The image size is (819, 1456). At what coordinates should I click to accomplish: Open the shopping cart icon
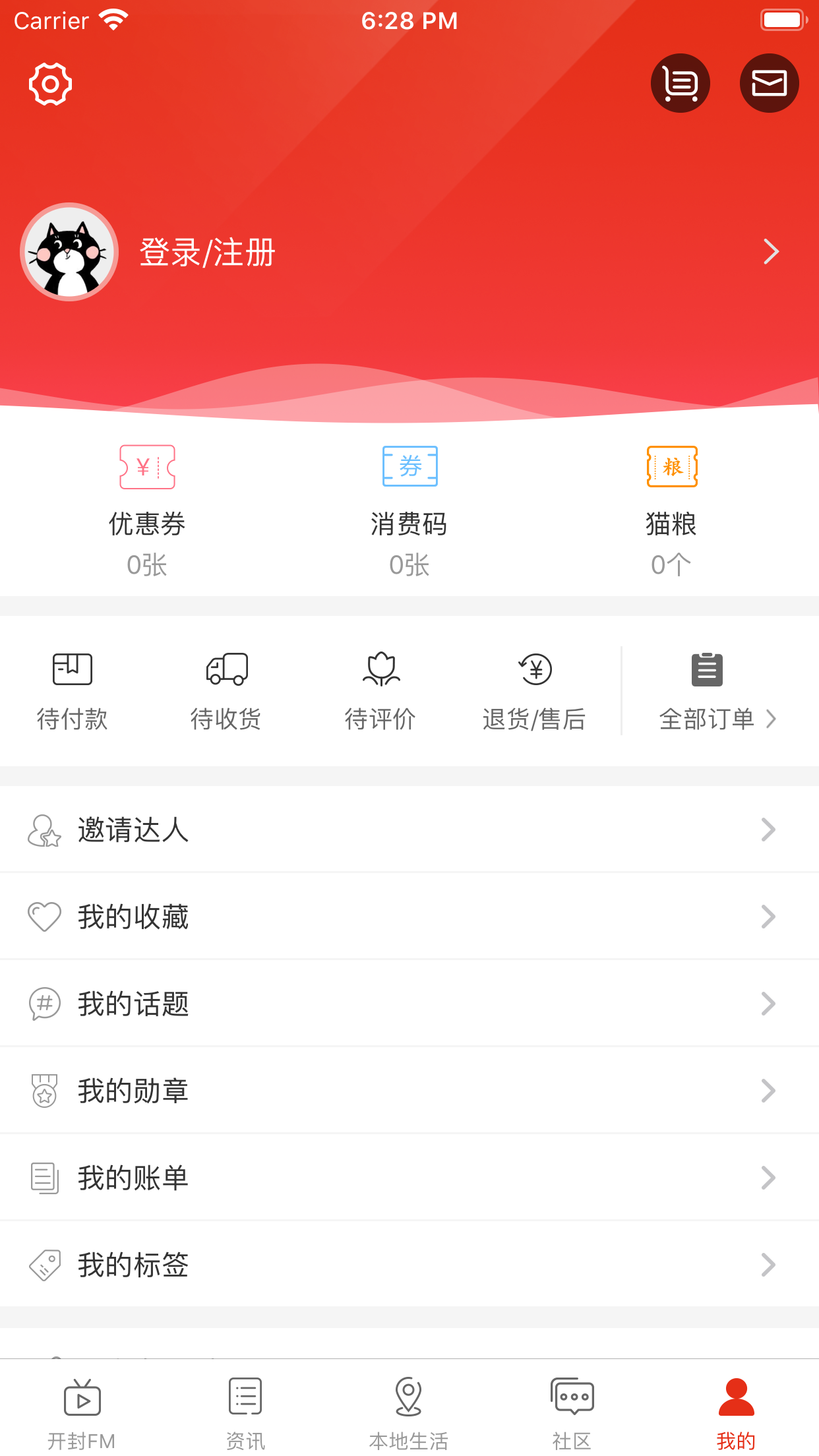tap(680, 82)
